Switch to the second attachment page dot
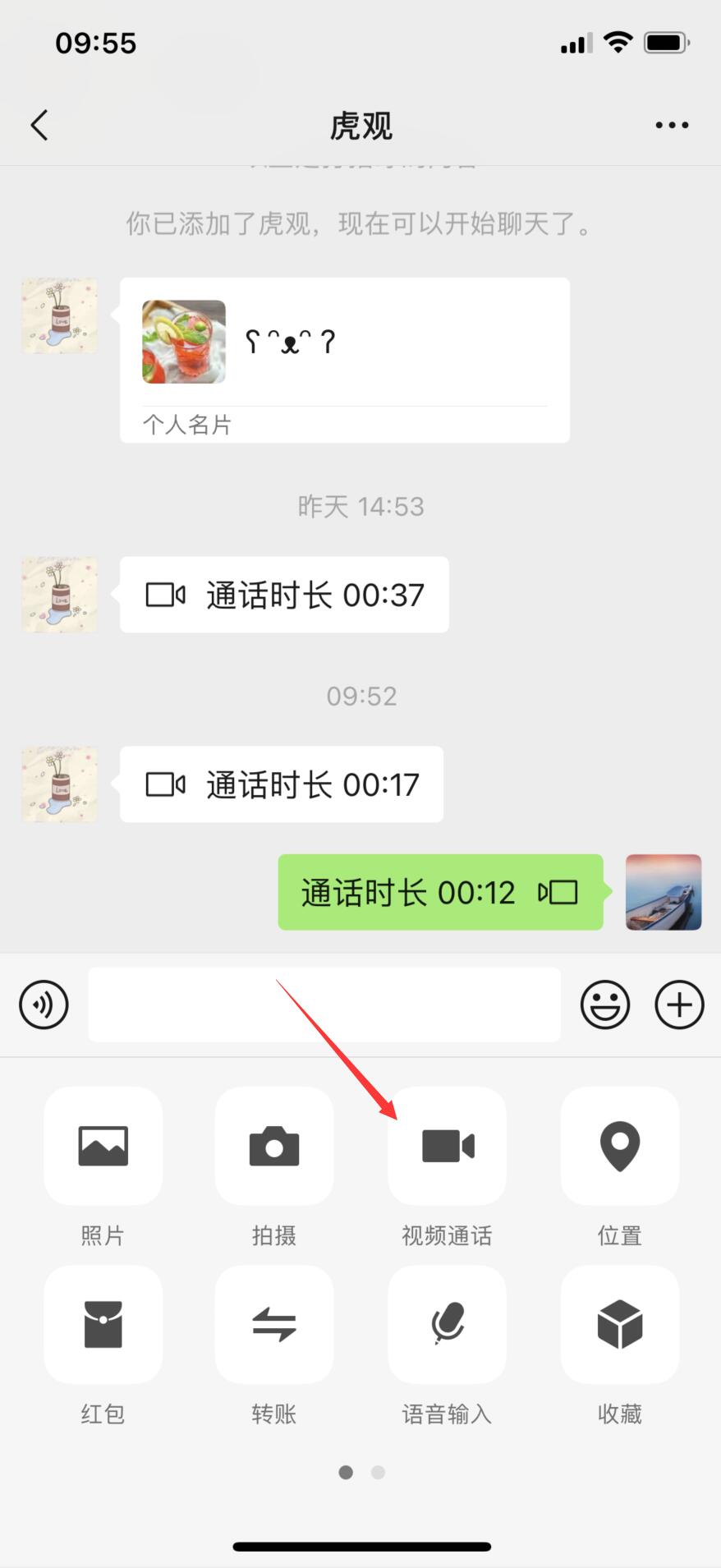This screenshot has width=721, height=1568. pos(377,1472)
